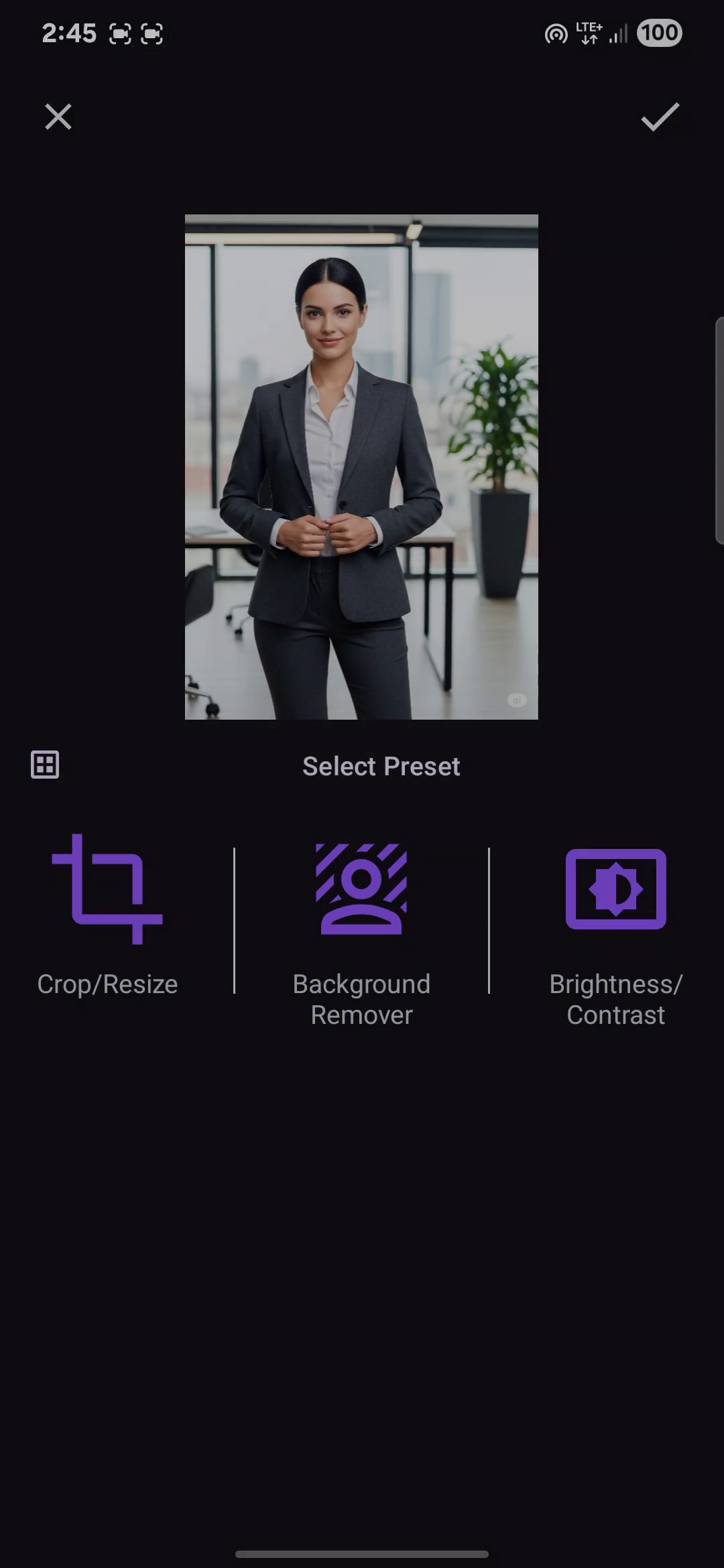
Task: Tap the Brightness/Contrast text label
Action: pyautogui.click(x=615, y=998)
